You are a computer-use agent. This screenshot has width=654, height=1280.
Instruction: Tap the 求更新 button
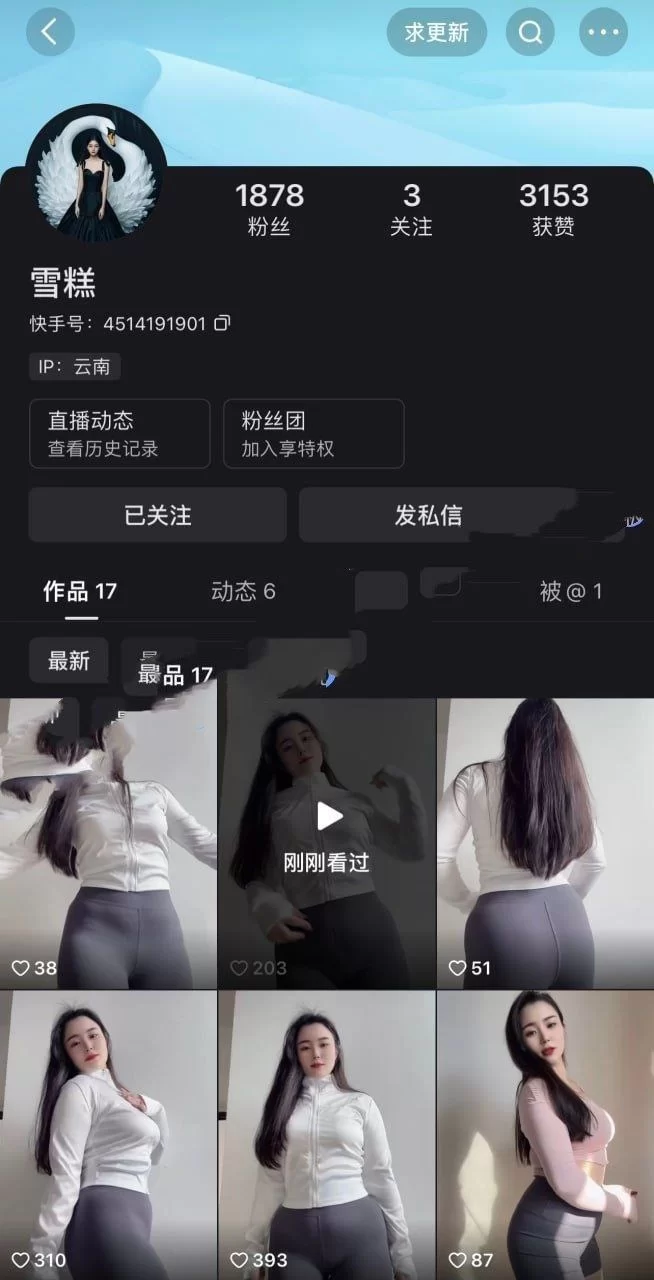point(436,32)
